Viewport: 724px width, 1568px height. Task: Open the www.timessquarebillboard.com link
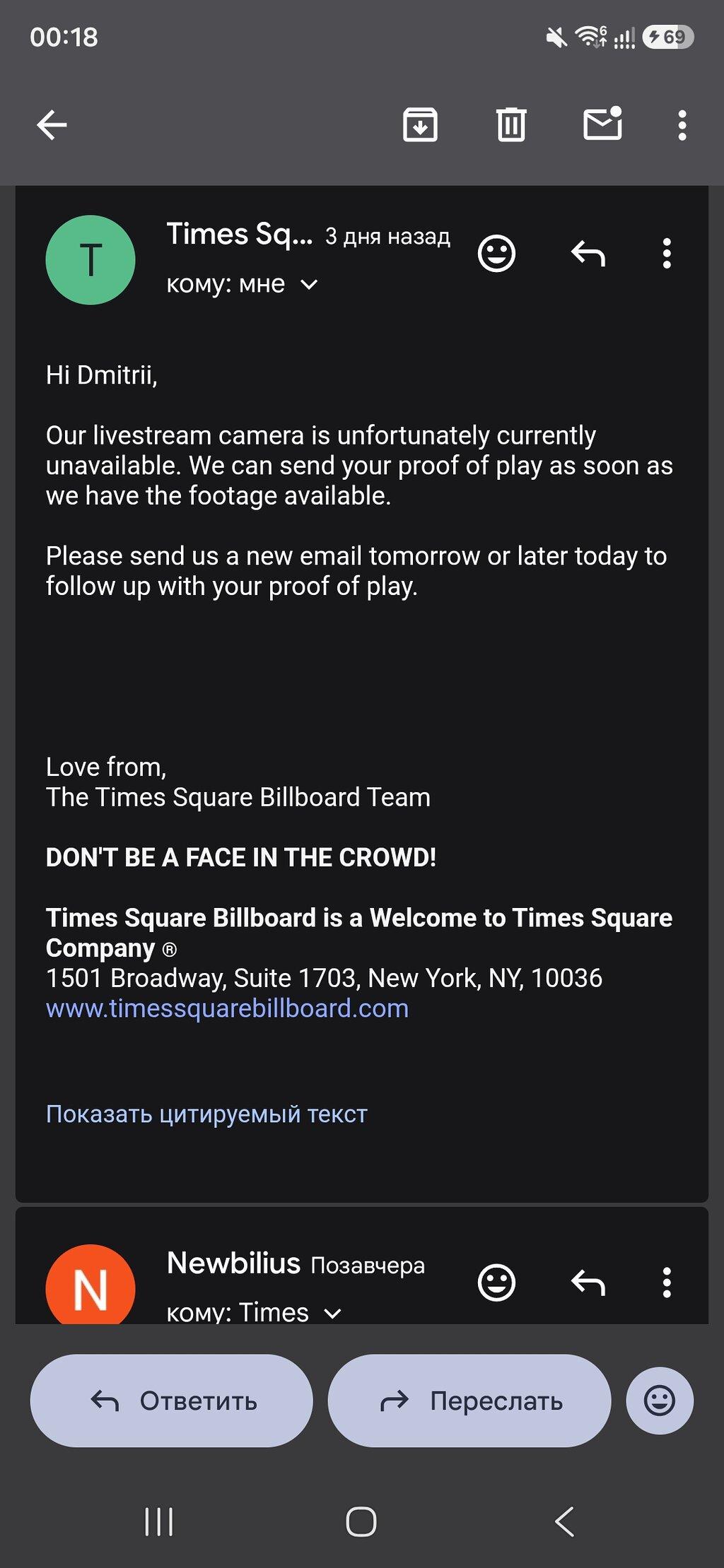(x=227, y=1008)
